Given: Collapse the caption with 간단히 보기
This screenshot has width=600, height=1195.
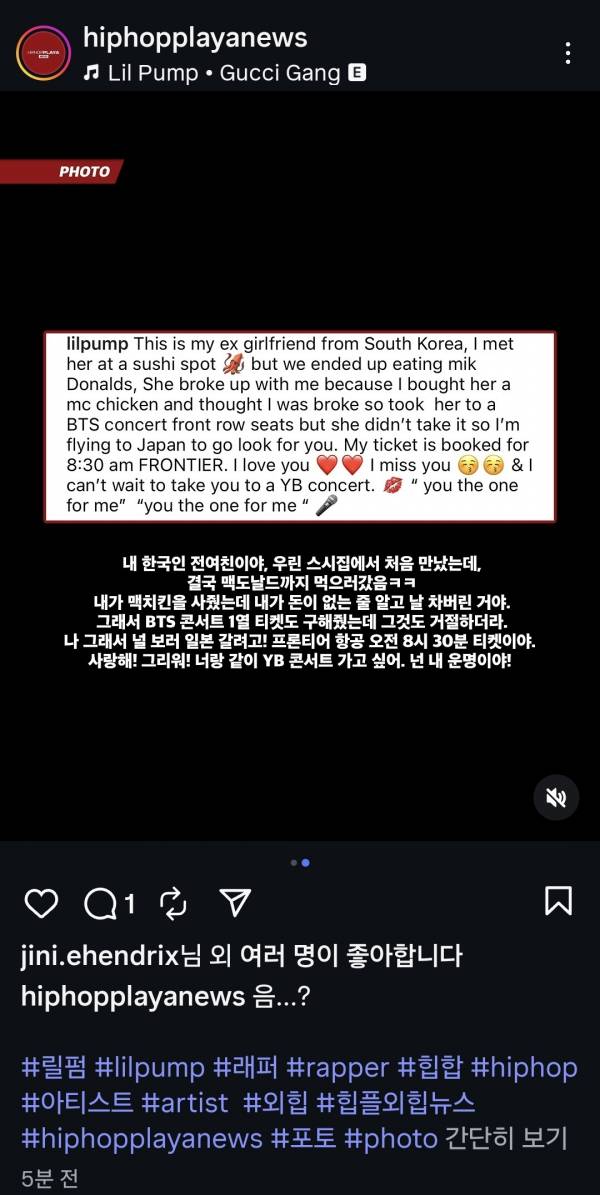Looking at the screenshot, I should [x=507, y=1138].
